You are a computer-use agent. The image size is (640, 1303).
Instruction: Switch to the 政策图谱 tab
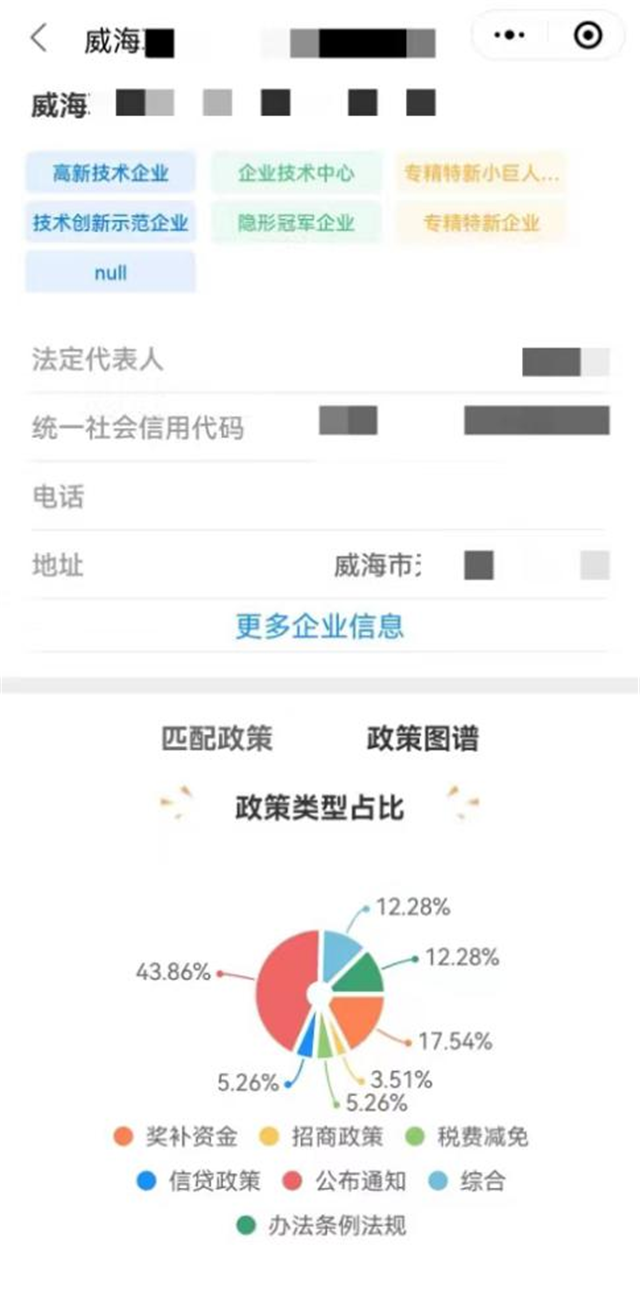422,739
